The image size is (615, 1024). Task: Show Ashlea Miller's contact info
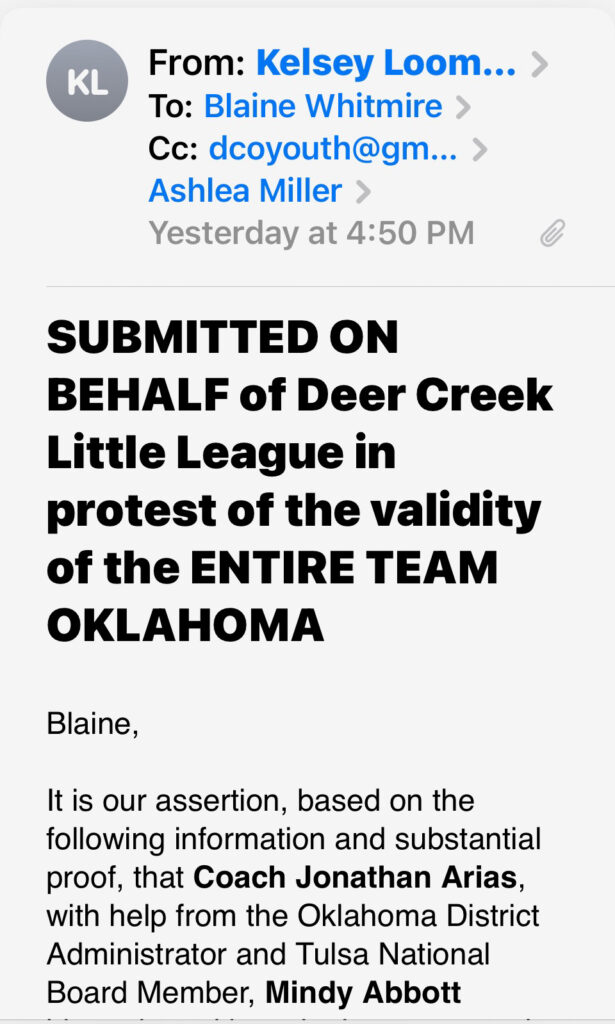[x=245, y=190]
